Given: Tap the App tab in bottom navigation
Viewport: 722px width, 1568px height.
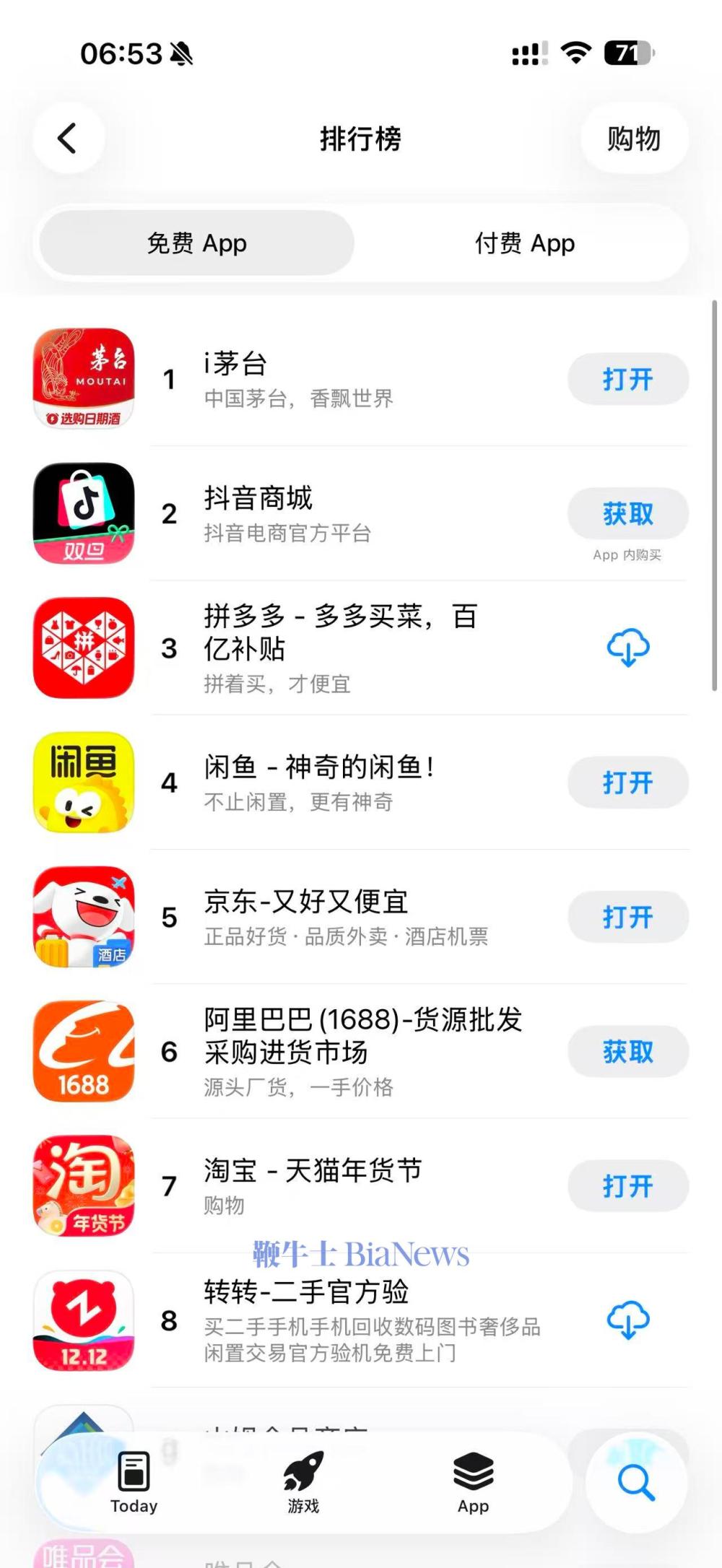Looking at the screenshot, I should click(x=472, y=1480).
